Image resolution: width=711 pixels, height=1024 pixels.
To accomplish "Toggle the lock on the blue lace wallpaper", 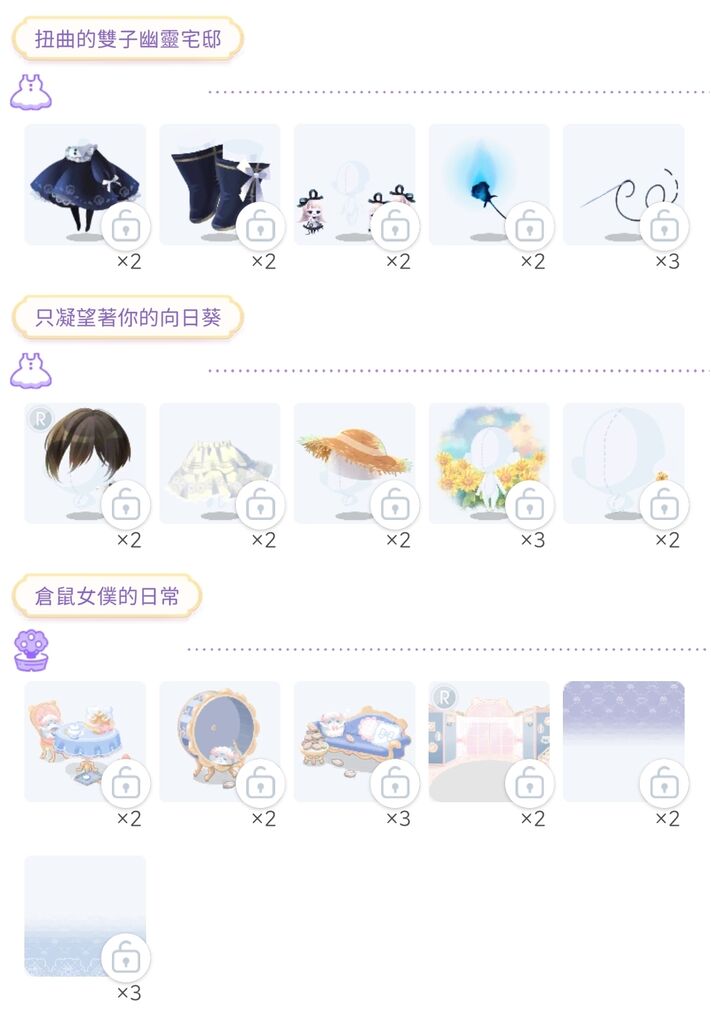I will (x=125, y=959).
